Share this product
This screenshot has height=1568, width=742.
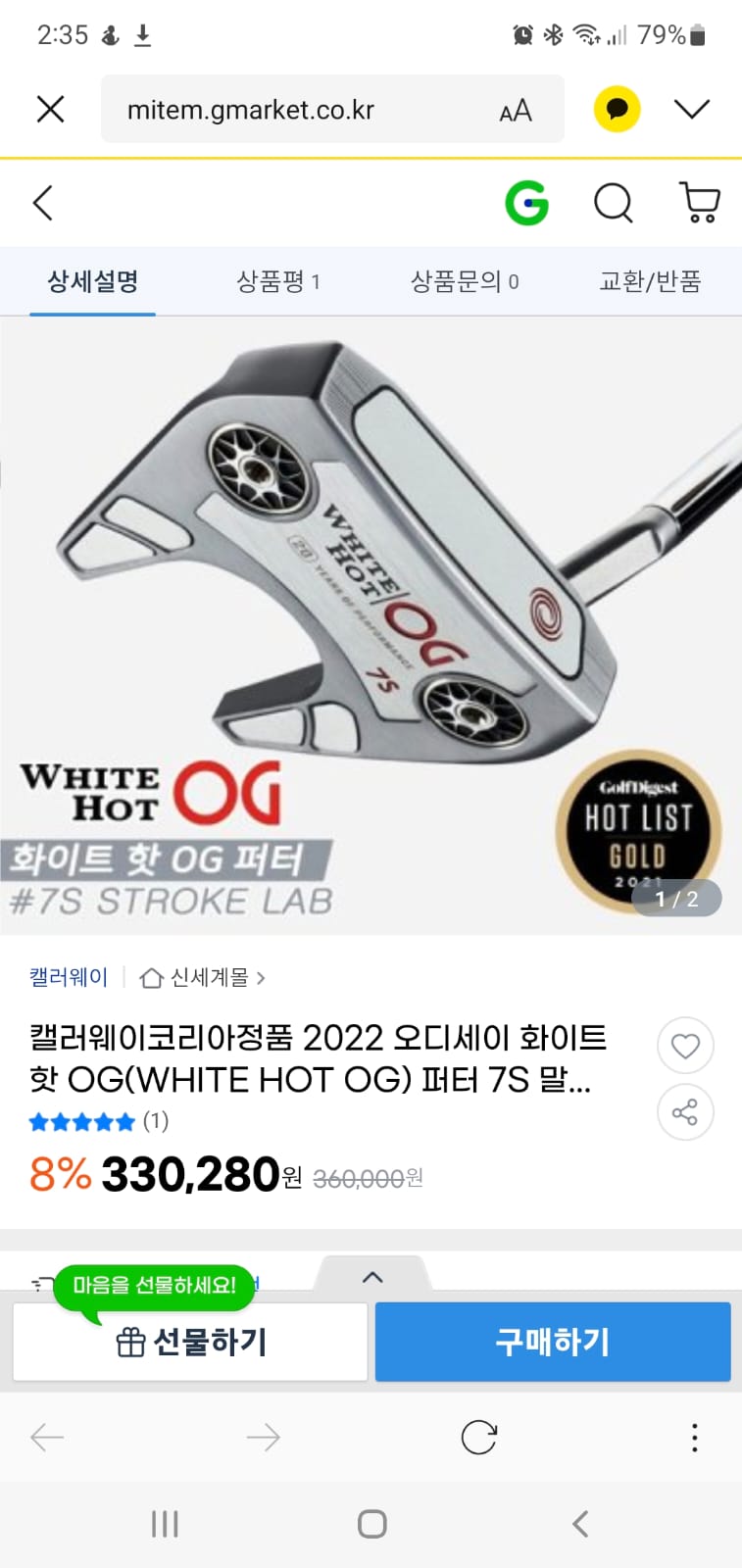click(x=685, y=1112)
